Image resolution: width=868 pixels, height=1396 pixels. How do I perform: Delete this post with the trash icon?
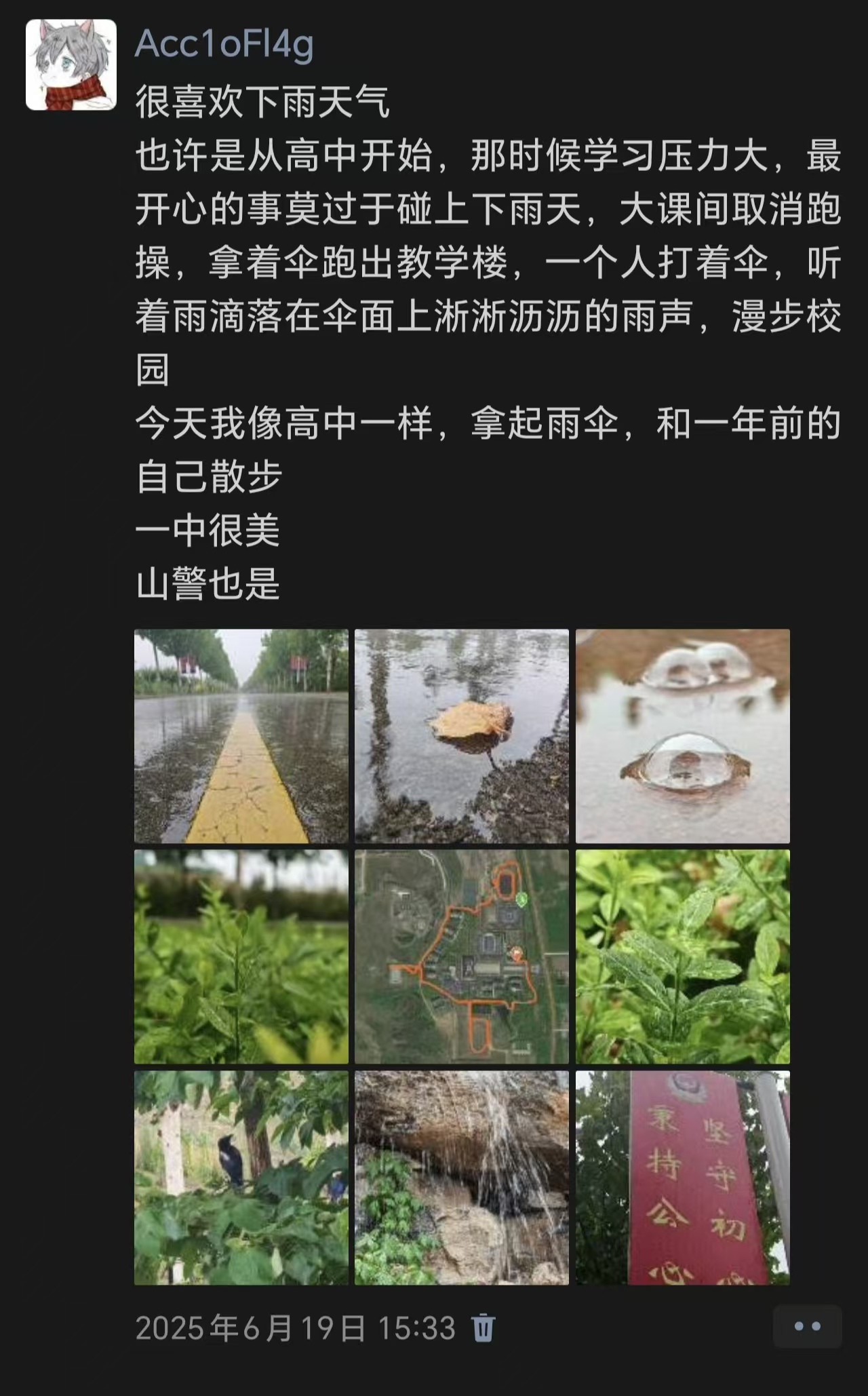pos(484,1327)
